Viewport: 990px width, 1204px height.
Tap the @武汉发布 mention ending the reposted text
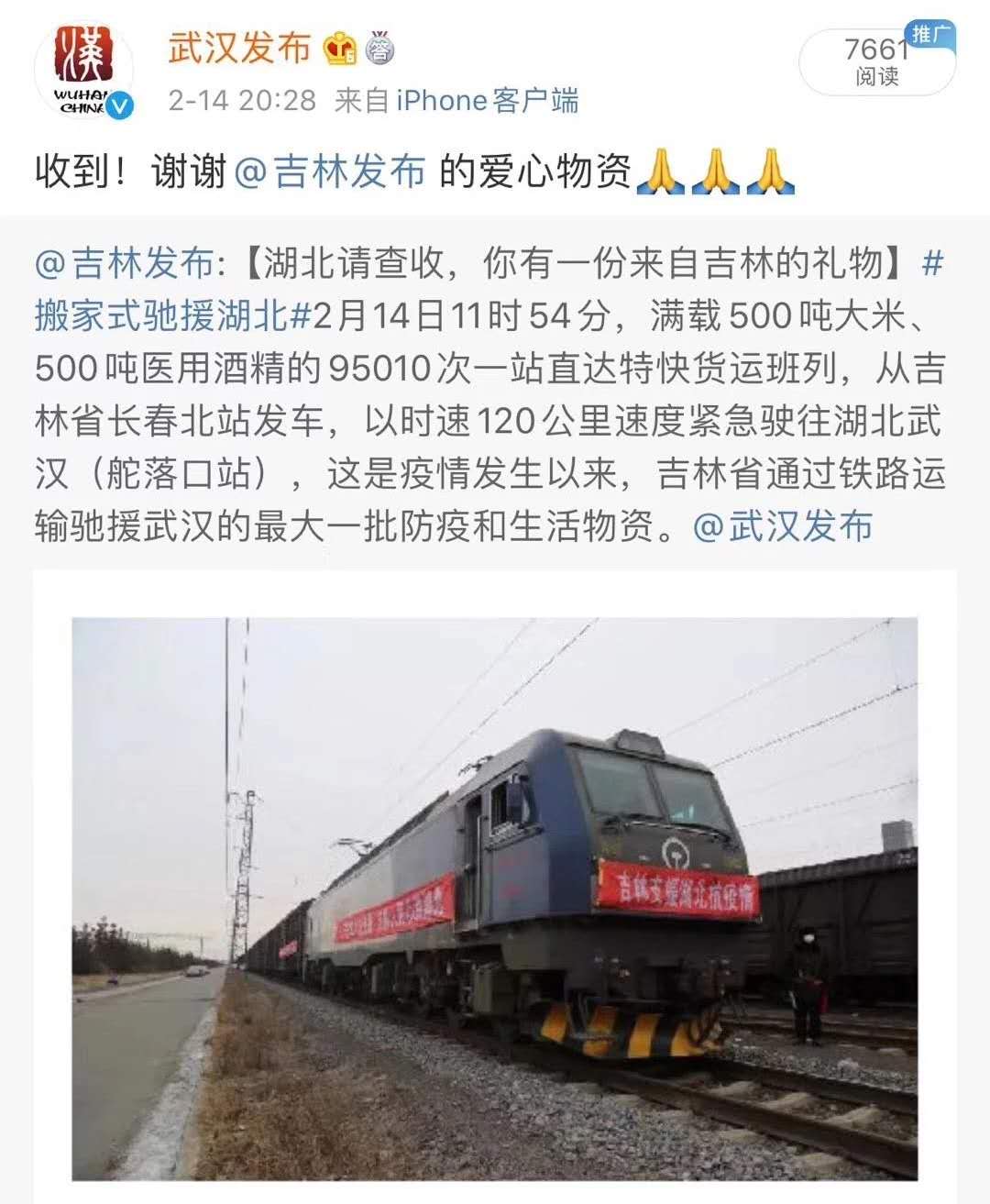click(783, 526)
